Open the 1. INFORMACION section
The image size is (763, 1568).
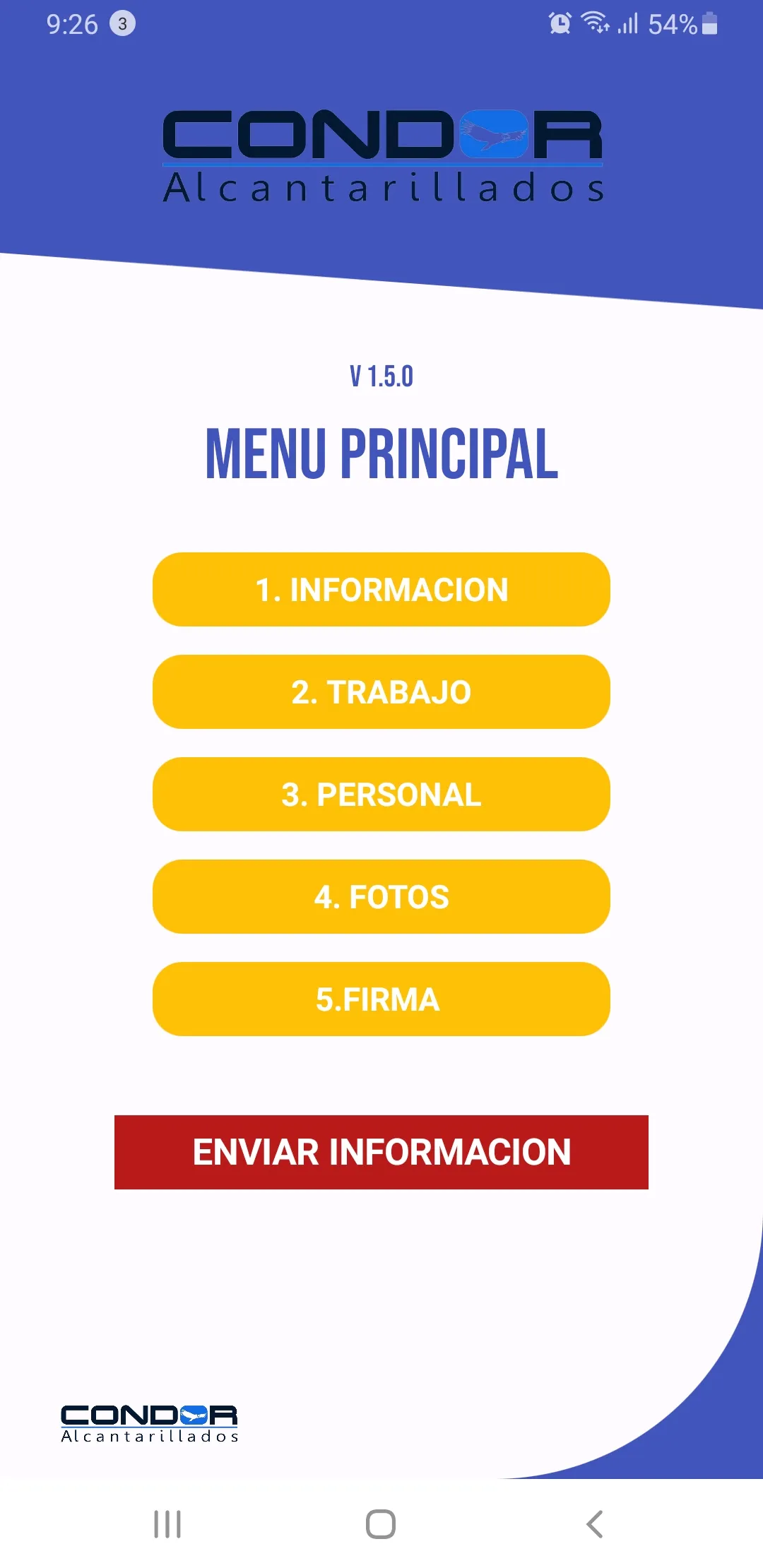coord(381,590)
